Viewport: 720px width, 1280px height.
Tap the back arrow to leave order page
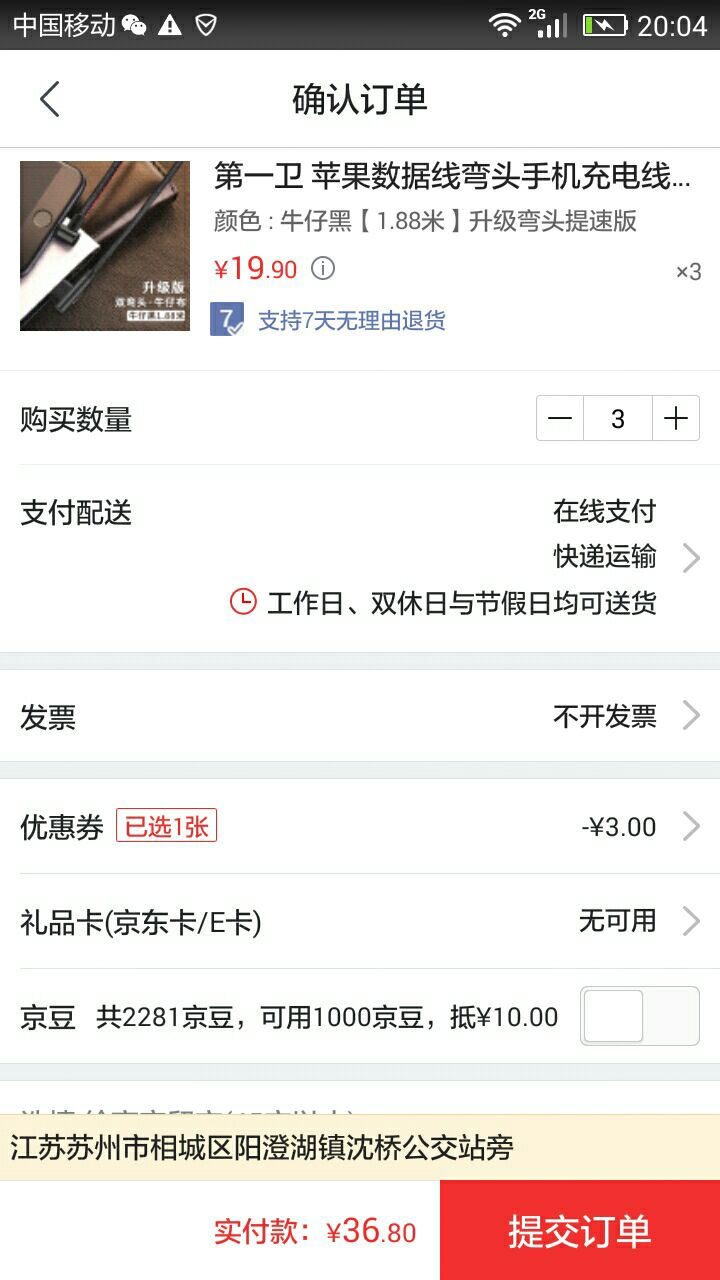(x=50, y=99)
